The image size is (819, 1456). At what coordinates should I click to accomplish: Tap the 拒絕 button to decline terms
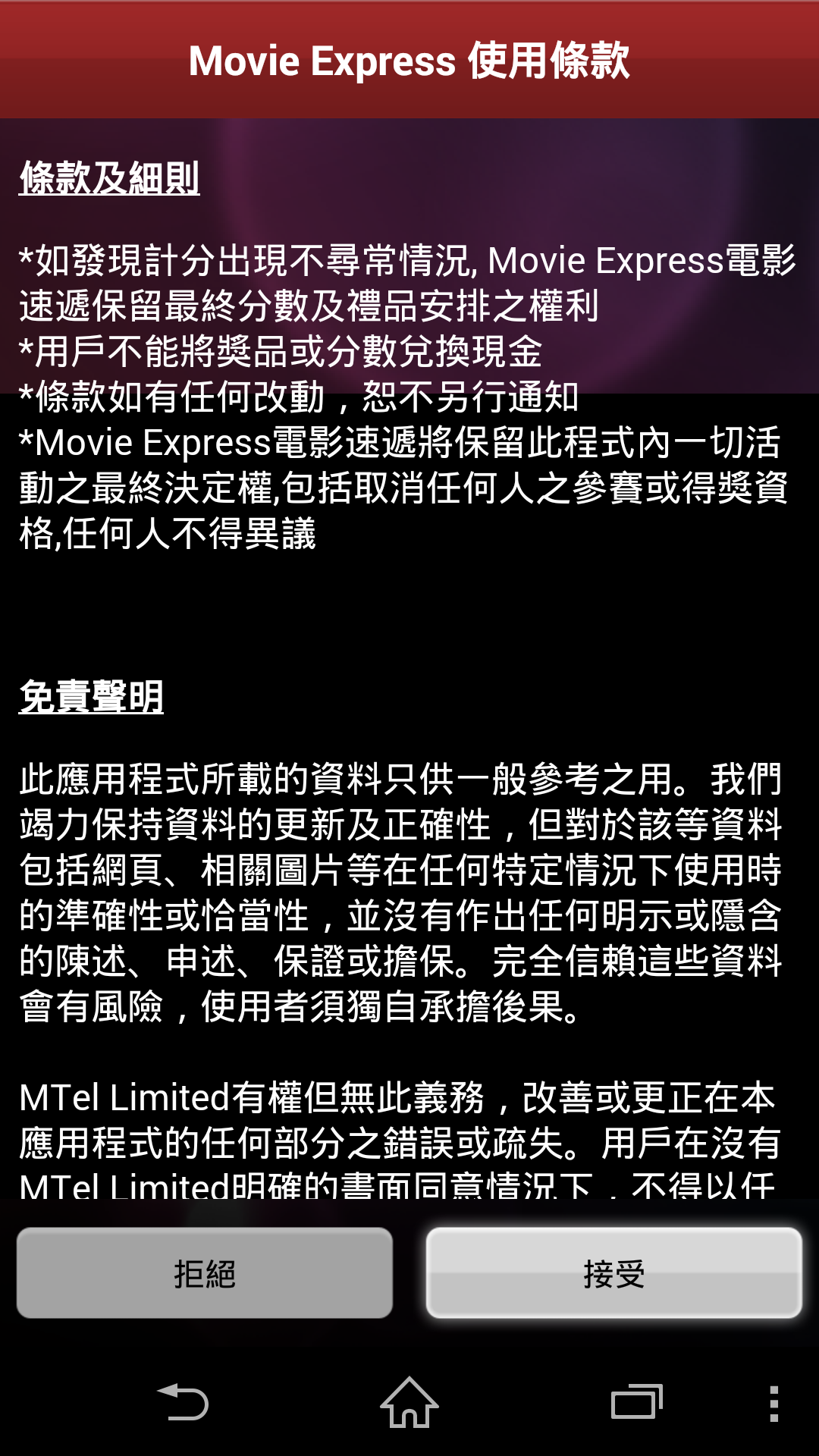tap(205, 1272)
